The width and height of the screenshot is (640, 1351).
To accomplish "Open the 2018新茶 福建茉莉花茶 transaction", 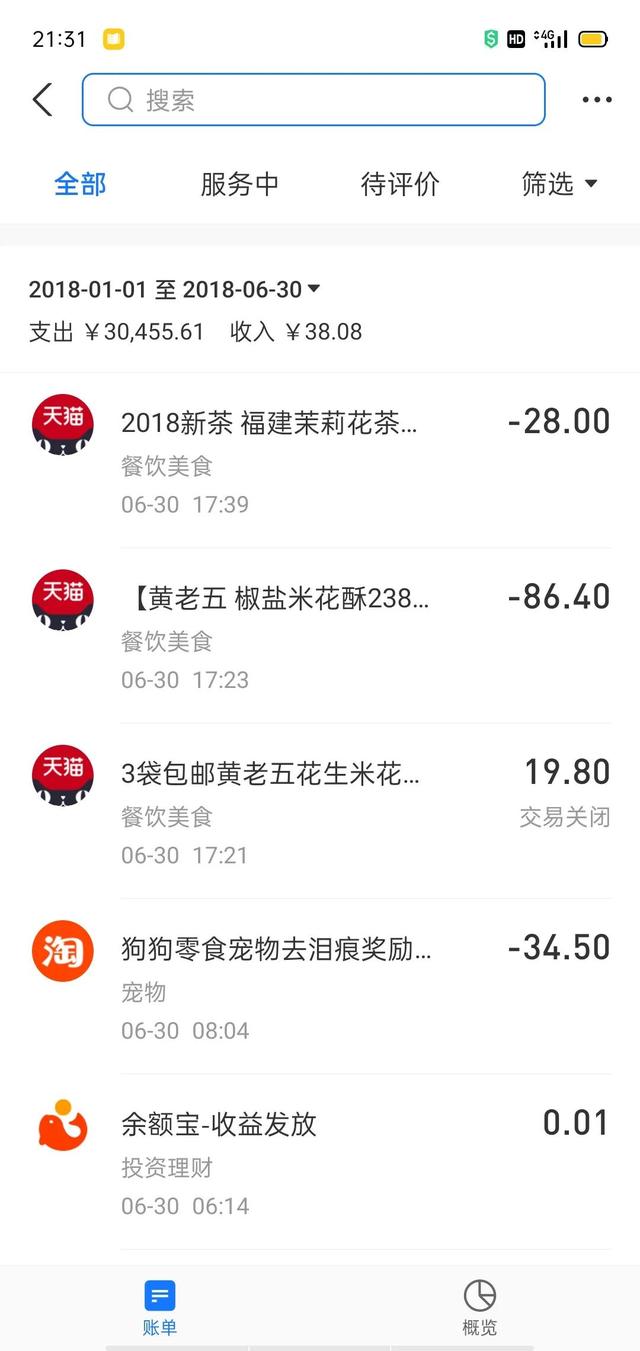I will 320,460.
